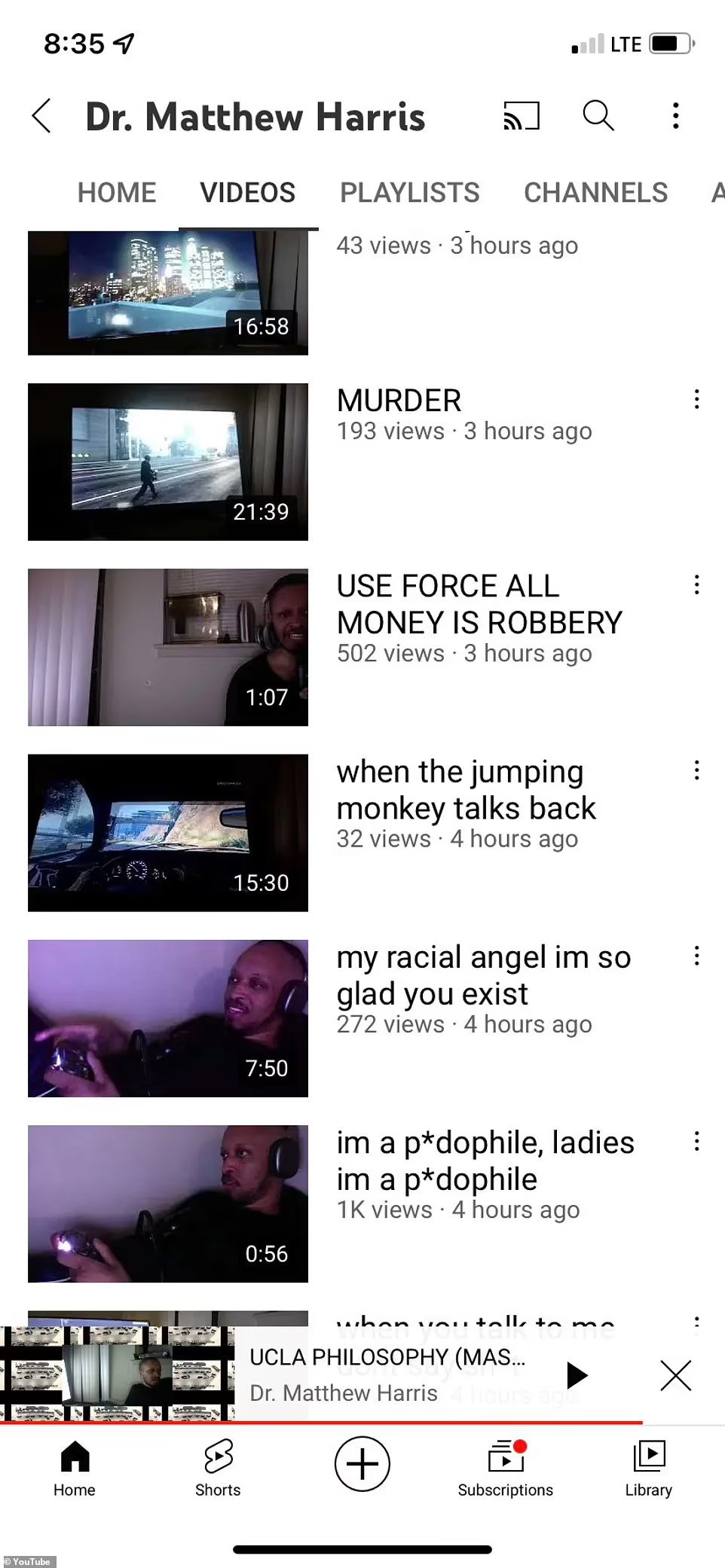Viewport: 725px width, 1568px height.
Task: Tap the create plus button
Action: click(362, 1464)
